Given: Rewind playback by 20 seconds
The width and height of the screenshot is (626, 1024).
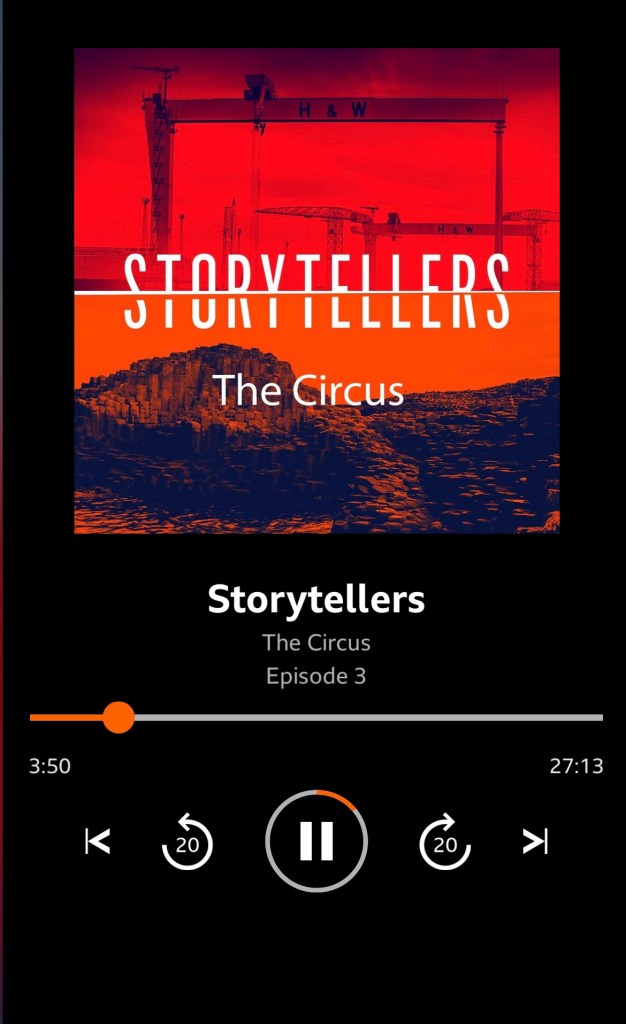Looking at the screenshot, I should 187,842.
